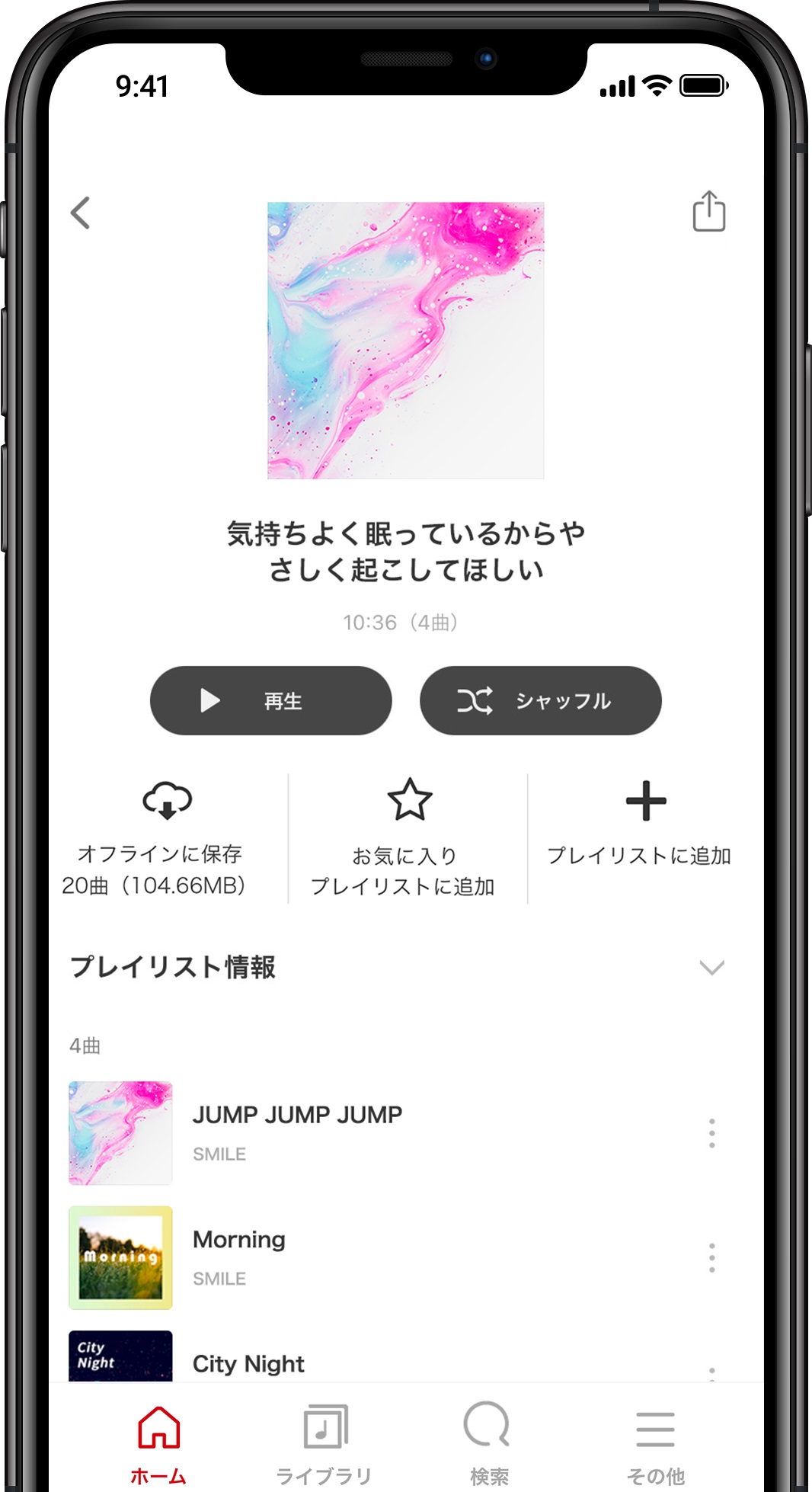Start shuffle with the シャッフル button
The image size is (812, 1492).
[x=540, y=700]
